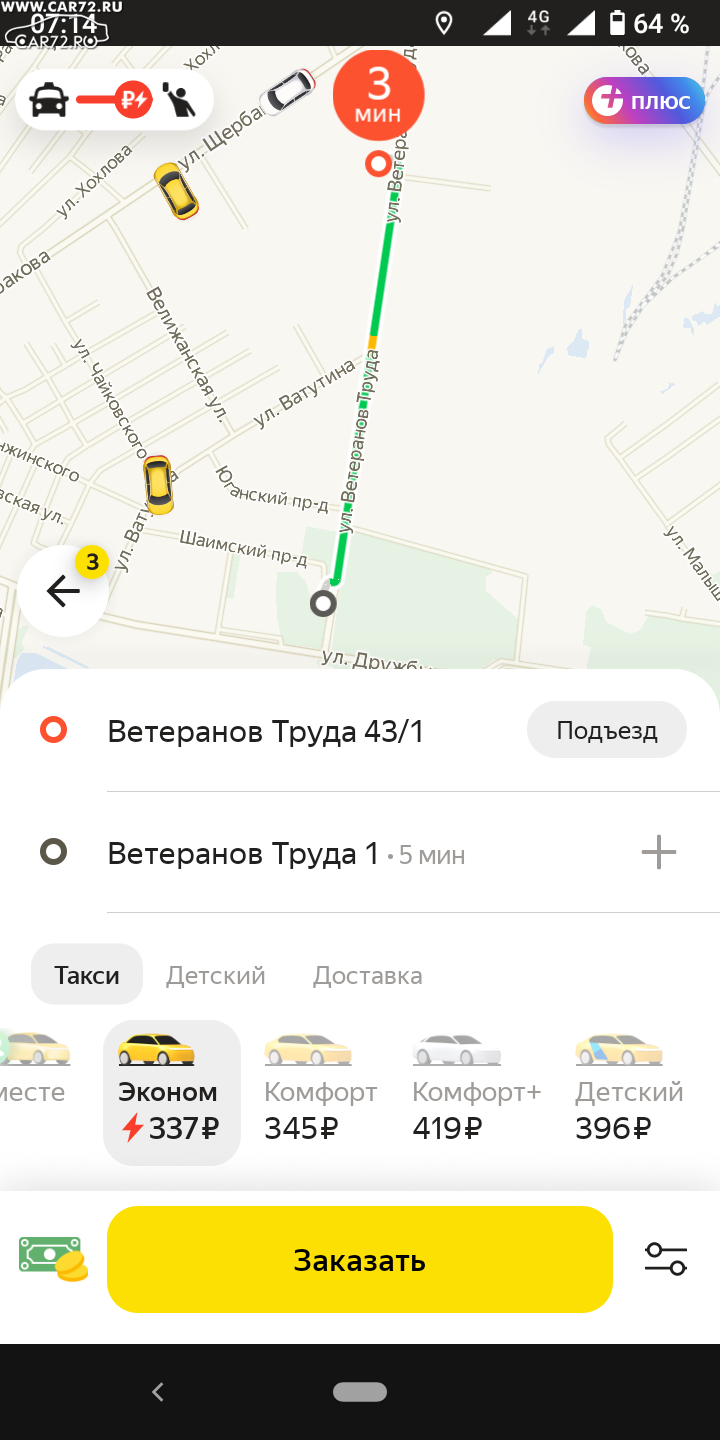720x1440 pixels.
Task: Select the Такси tab
Action: click(x=87, y=974)
